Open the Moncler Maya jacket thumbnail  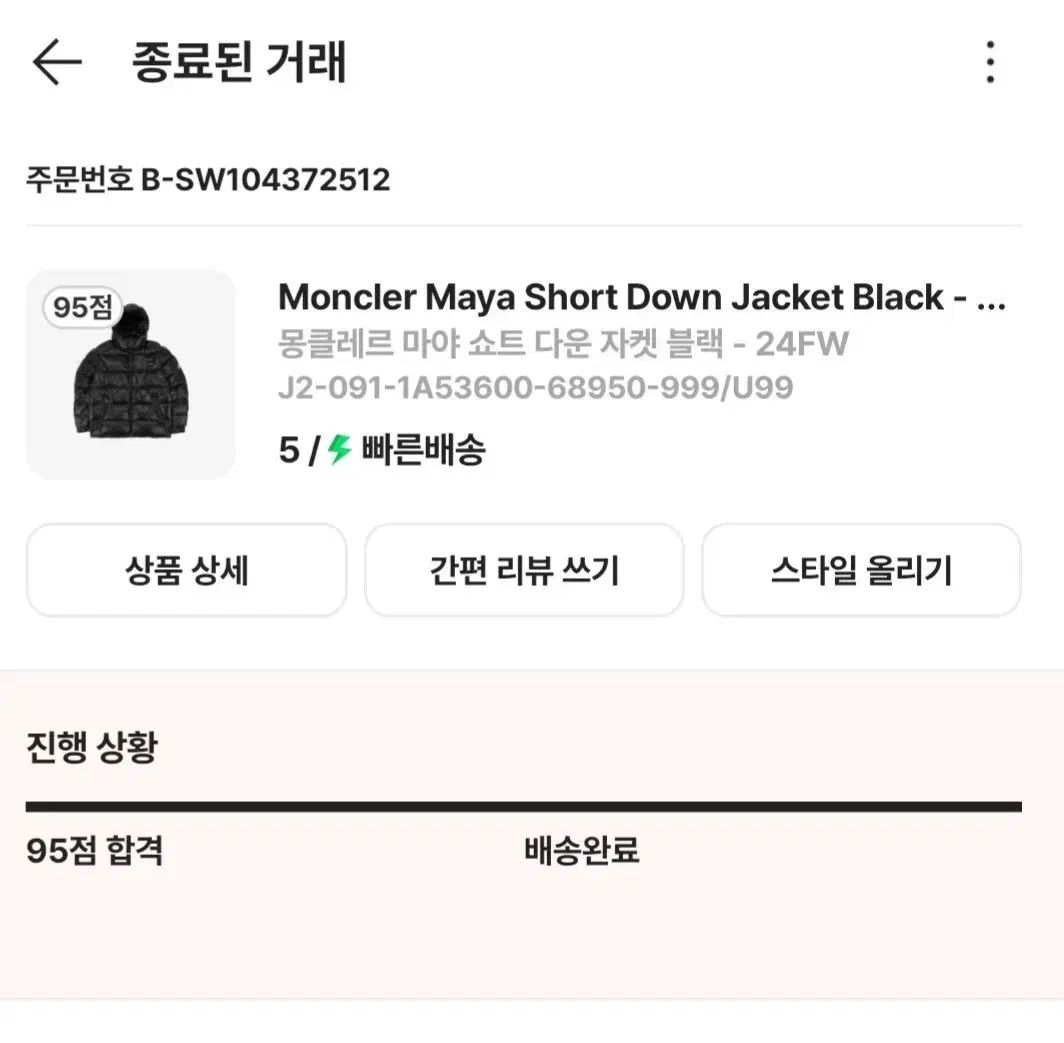[131, 375]
